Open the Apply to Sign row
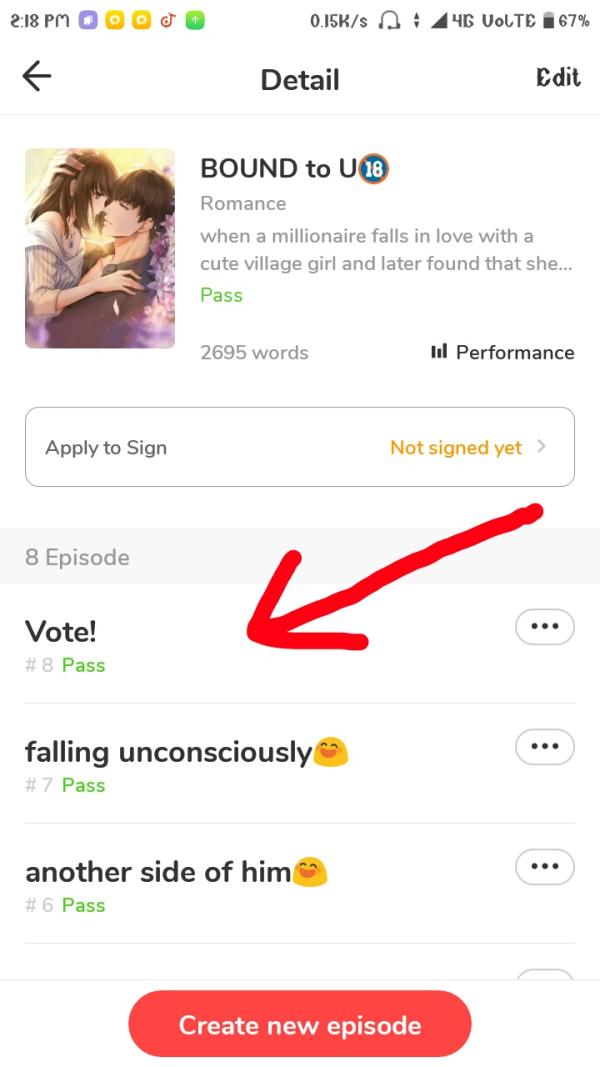The height and width of the screenshot is (1067, 600). [x=300, y=447]
